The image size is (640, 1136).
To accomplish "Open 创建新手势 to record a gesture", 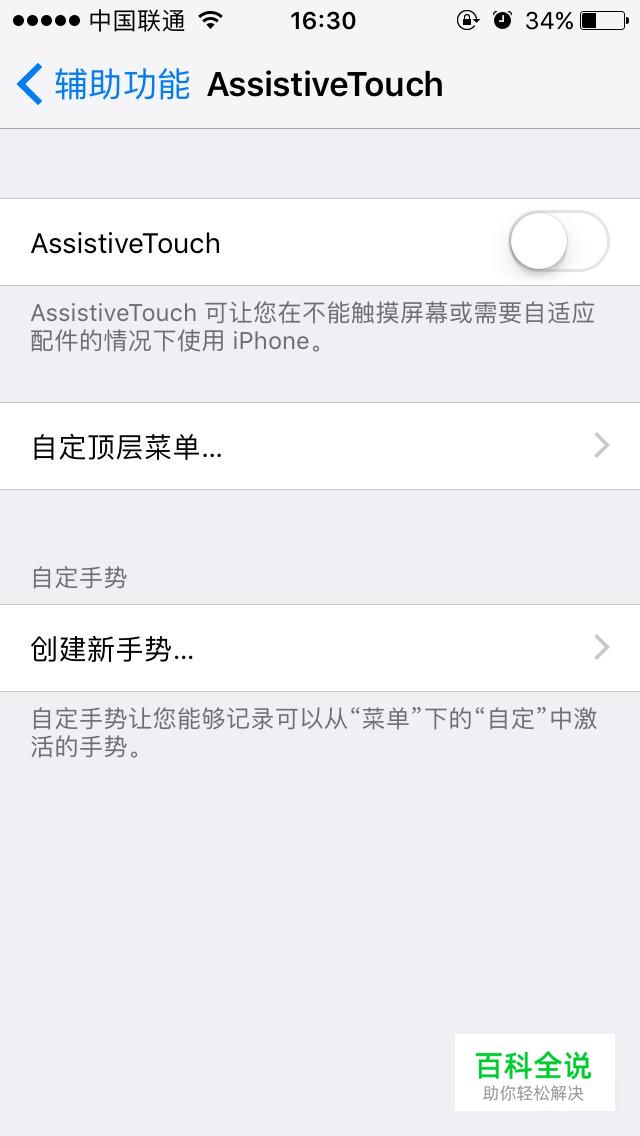I will click(x=320, y=648).
